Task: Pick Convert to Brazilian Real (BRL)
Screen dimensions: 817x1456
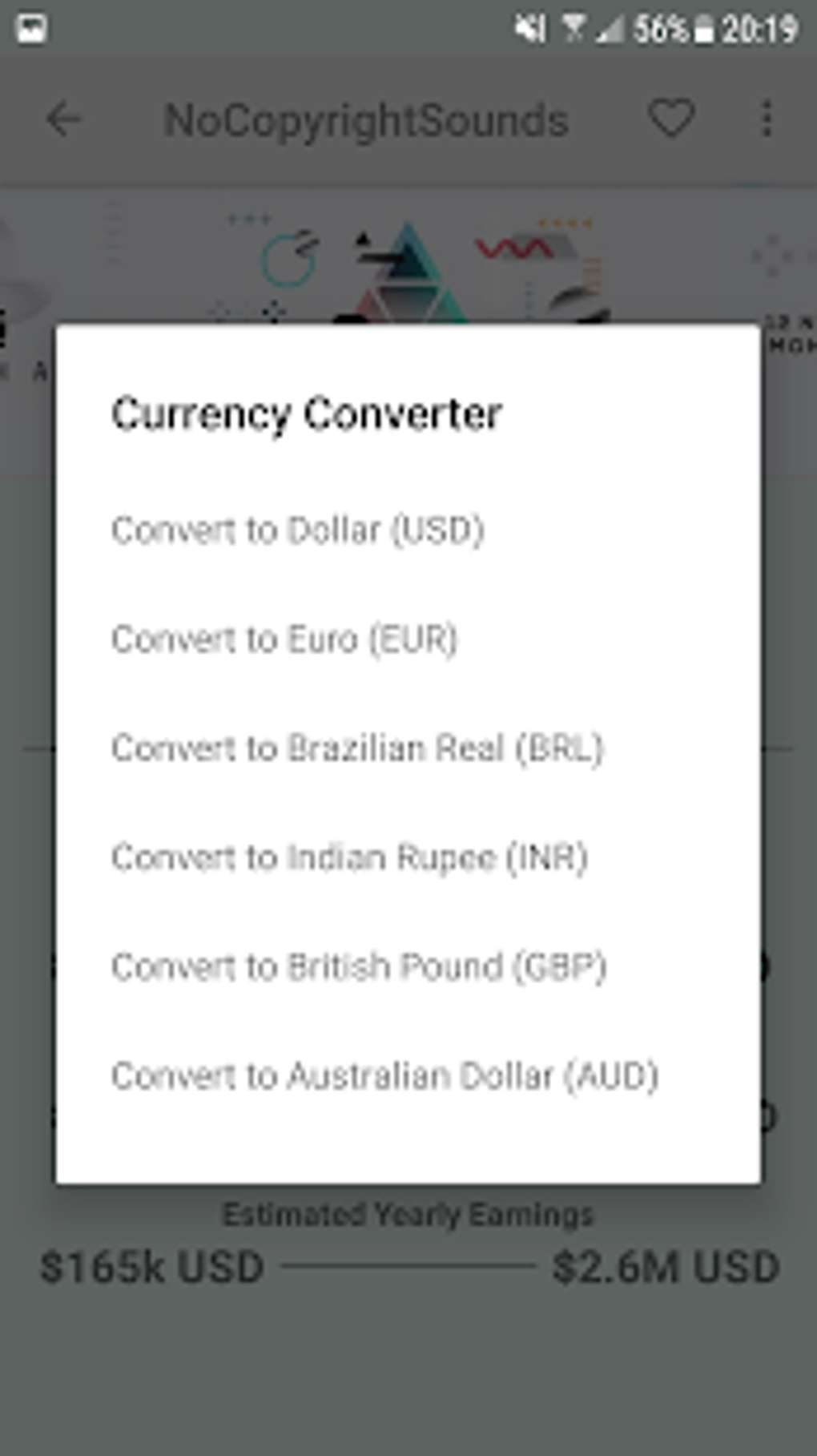Action: coord(357,748)
